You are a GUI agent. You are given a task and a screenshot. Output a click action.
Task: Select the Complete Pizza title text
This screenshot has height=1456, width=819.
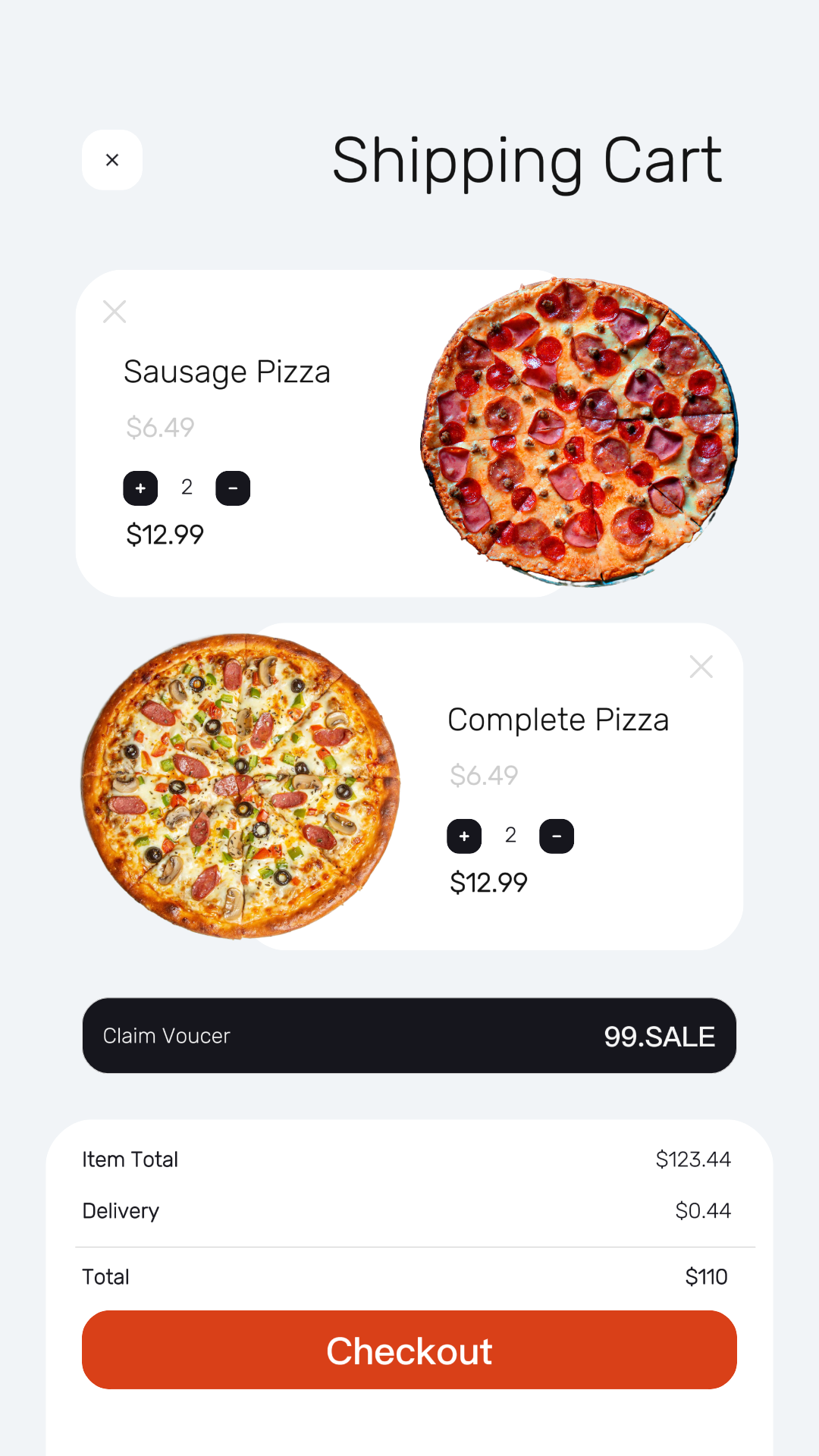(x=559, y=719)
